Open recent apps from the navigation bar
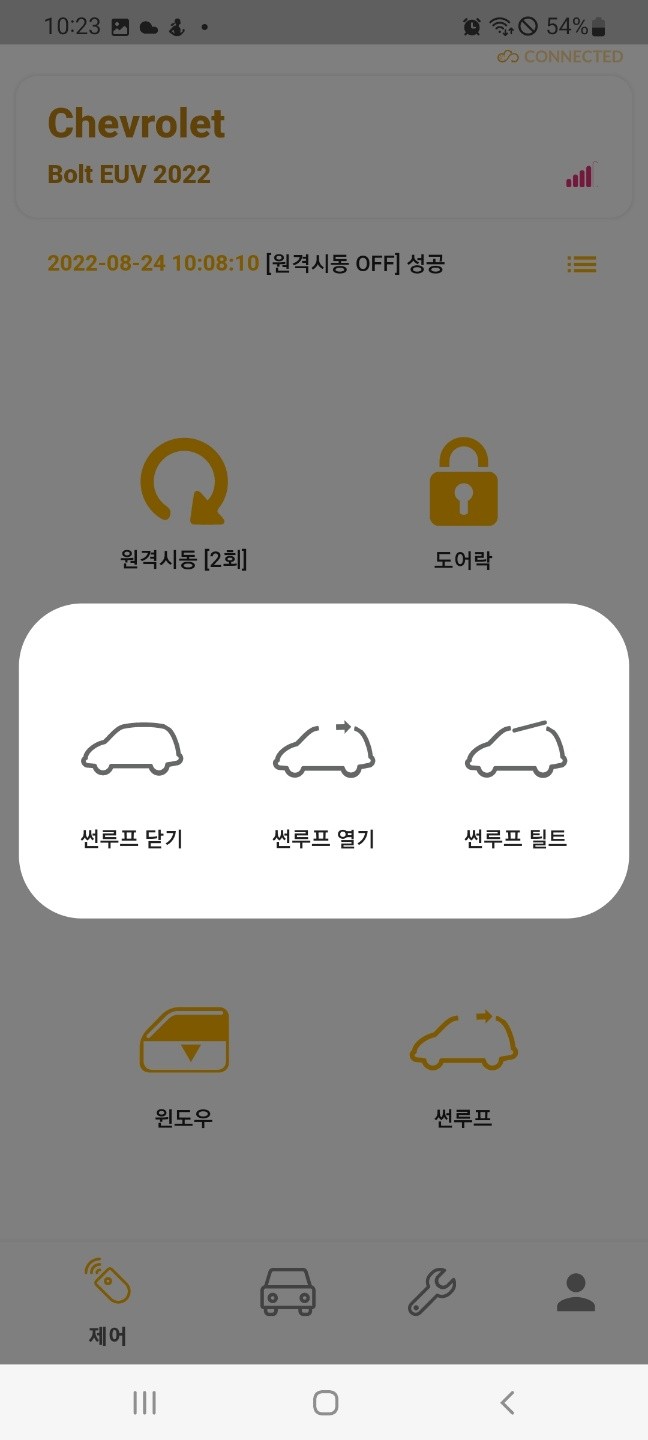 click(x=145, y=1402)
